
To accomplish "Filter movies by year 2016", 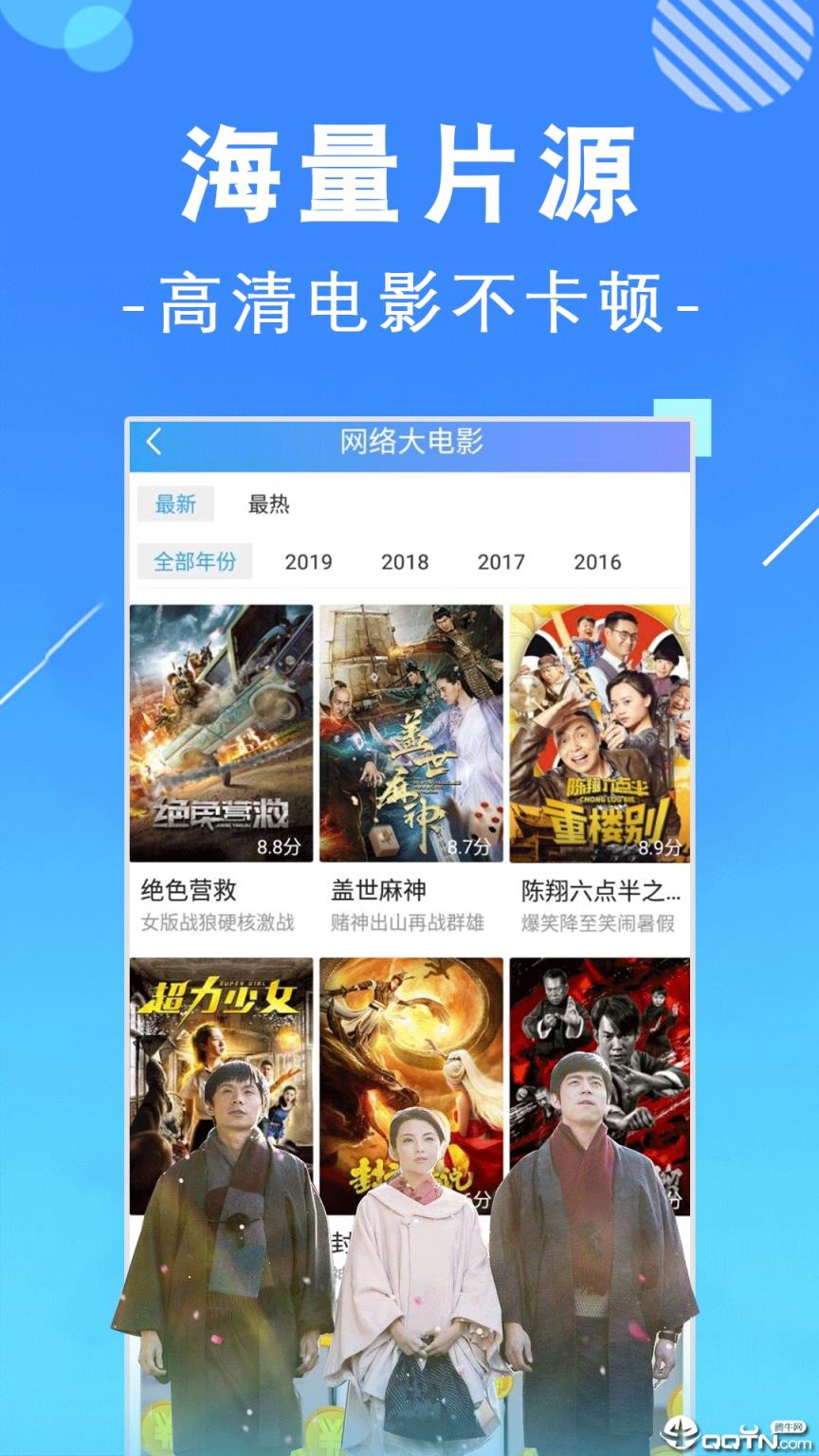I will [x=595, y=562].
